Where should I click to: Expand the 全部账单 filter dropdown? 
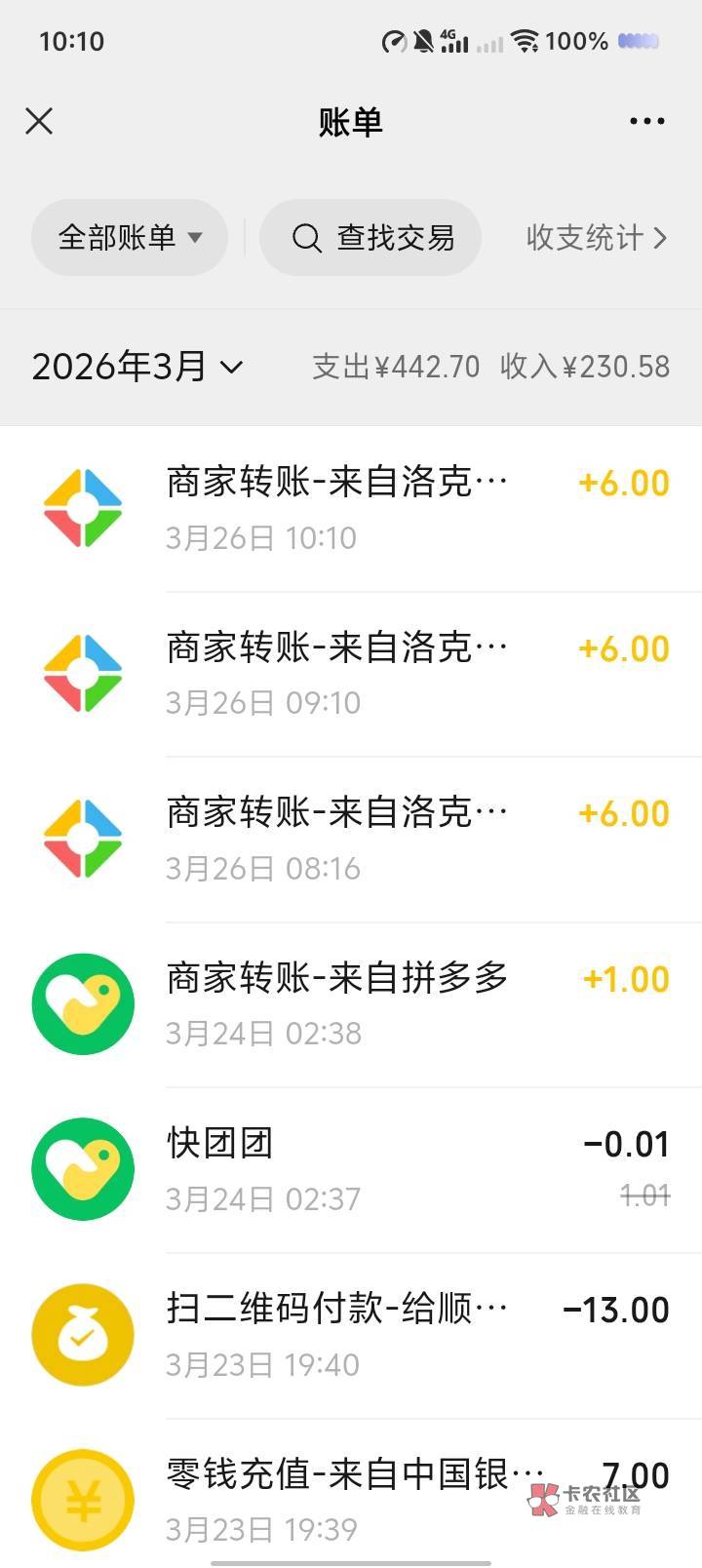(130, 237)
